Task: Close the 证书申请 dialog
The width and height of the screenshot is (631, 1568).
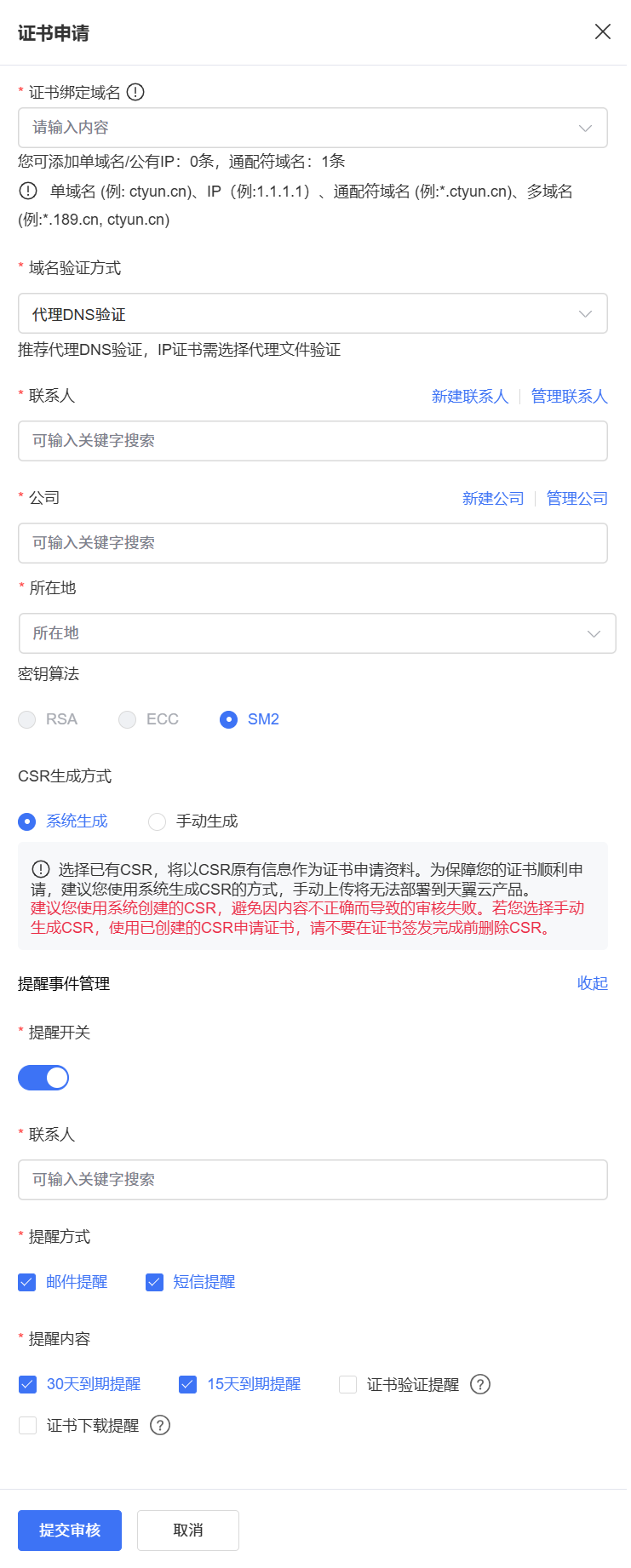Action: 602,31
